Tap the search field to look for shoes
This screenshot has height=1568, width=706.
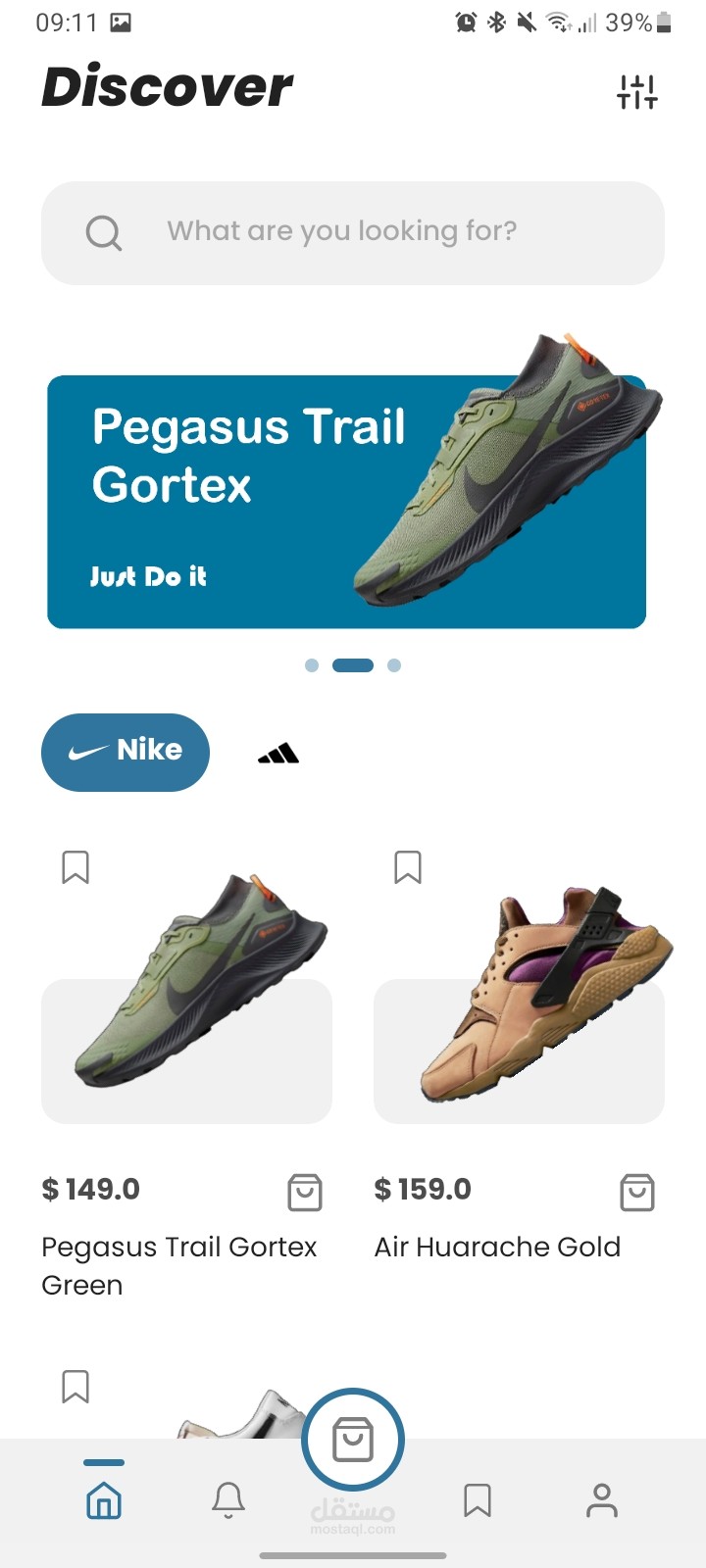[353, 233]
